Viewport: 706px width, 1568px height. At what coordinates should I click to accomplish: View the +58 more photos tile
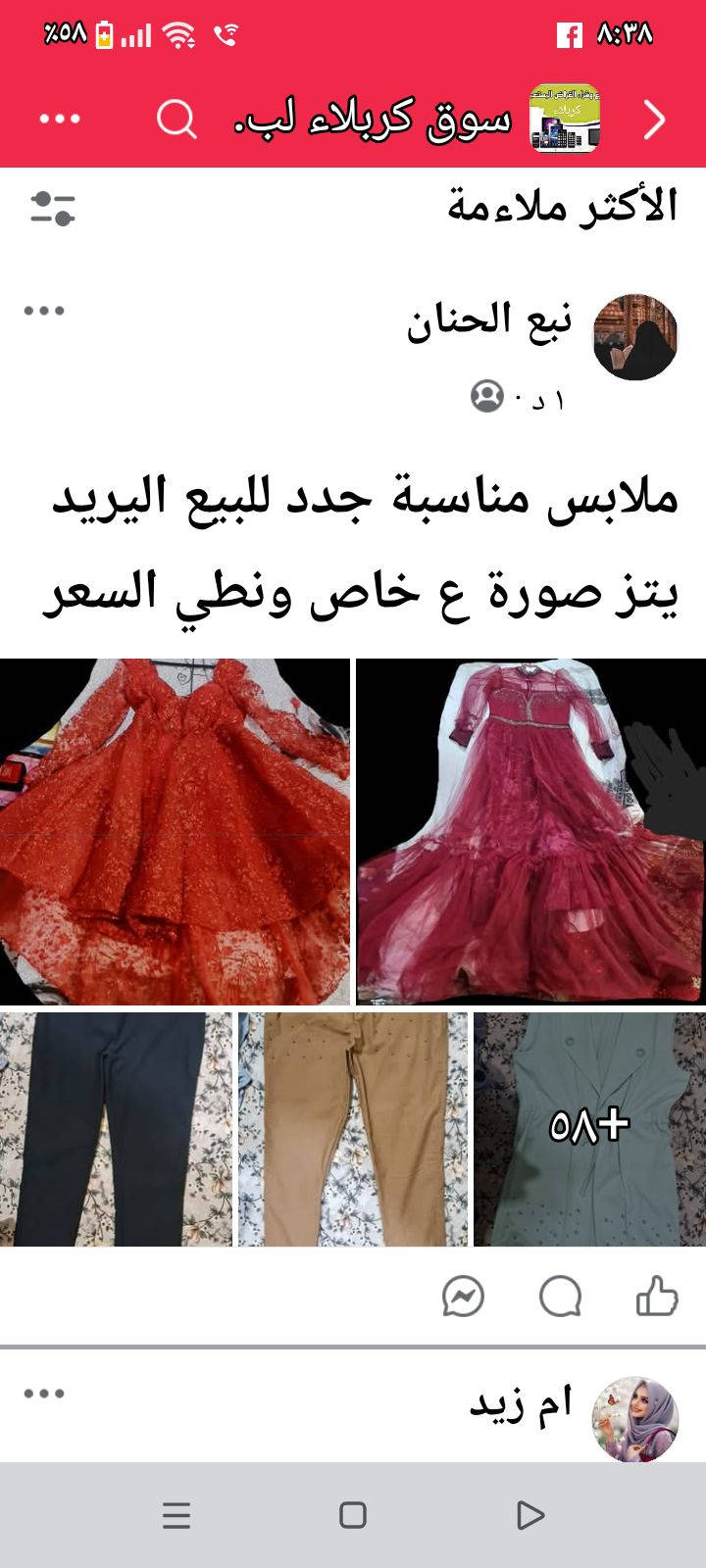click(589, 1129)
